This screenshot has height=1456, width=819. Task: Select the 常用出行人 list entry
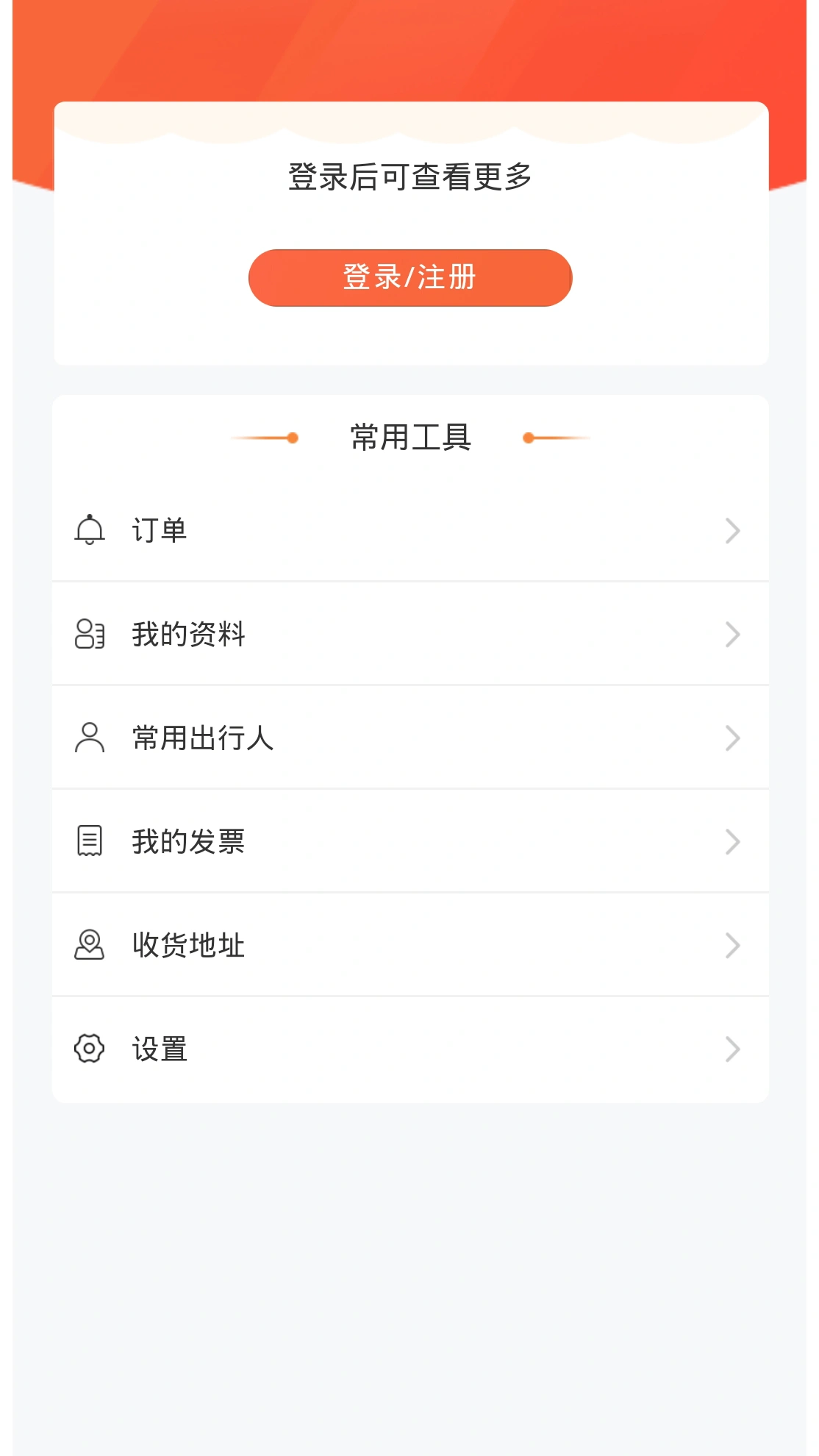point(201,738)
